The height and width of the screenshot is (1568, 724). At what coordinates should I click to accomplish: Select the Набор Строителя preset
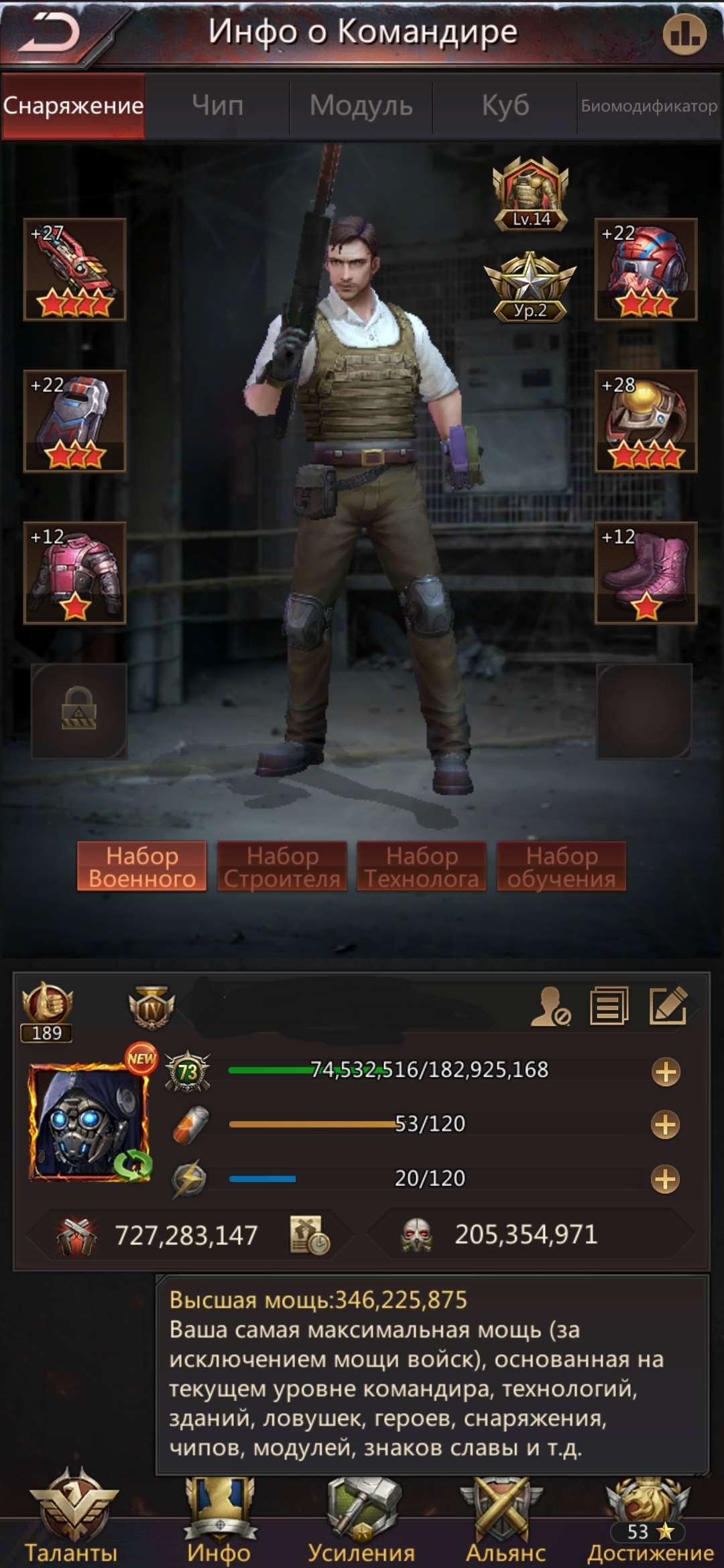click(x=282, y=866)
